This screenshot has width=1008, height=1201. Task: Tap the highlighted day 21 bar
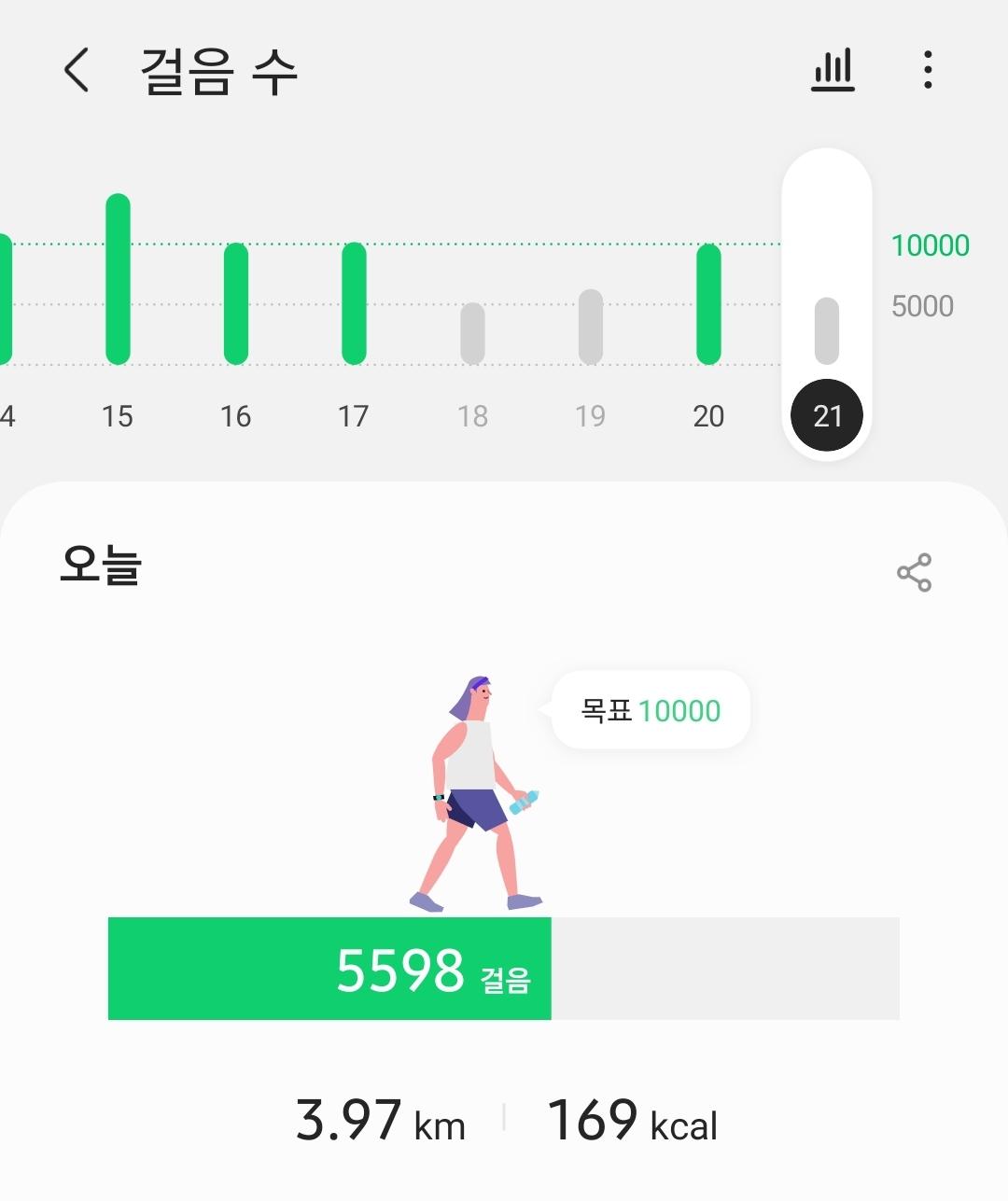click(x=827, y=330)
